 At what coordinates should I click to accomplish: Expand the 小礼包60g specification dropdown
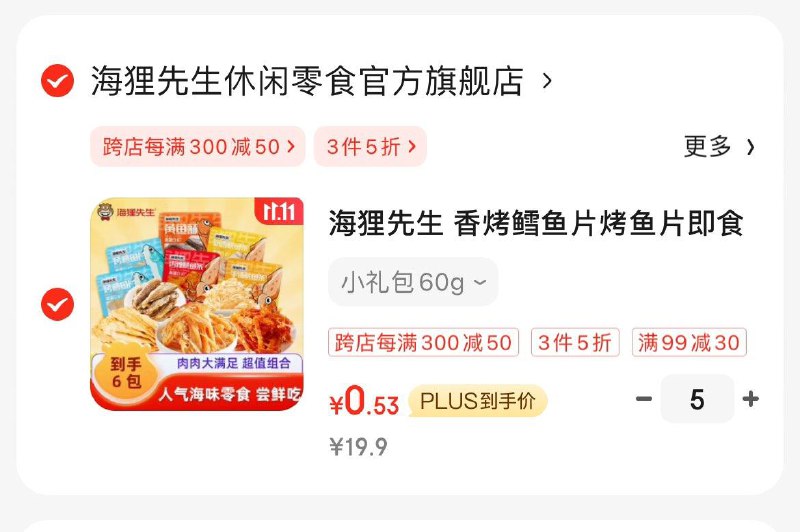[413, 282]
